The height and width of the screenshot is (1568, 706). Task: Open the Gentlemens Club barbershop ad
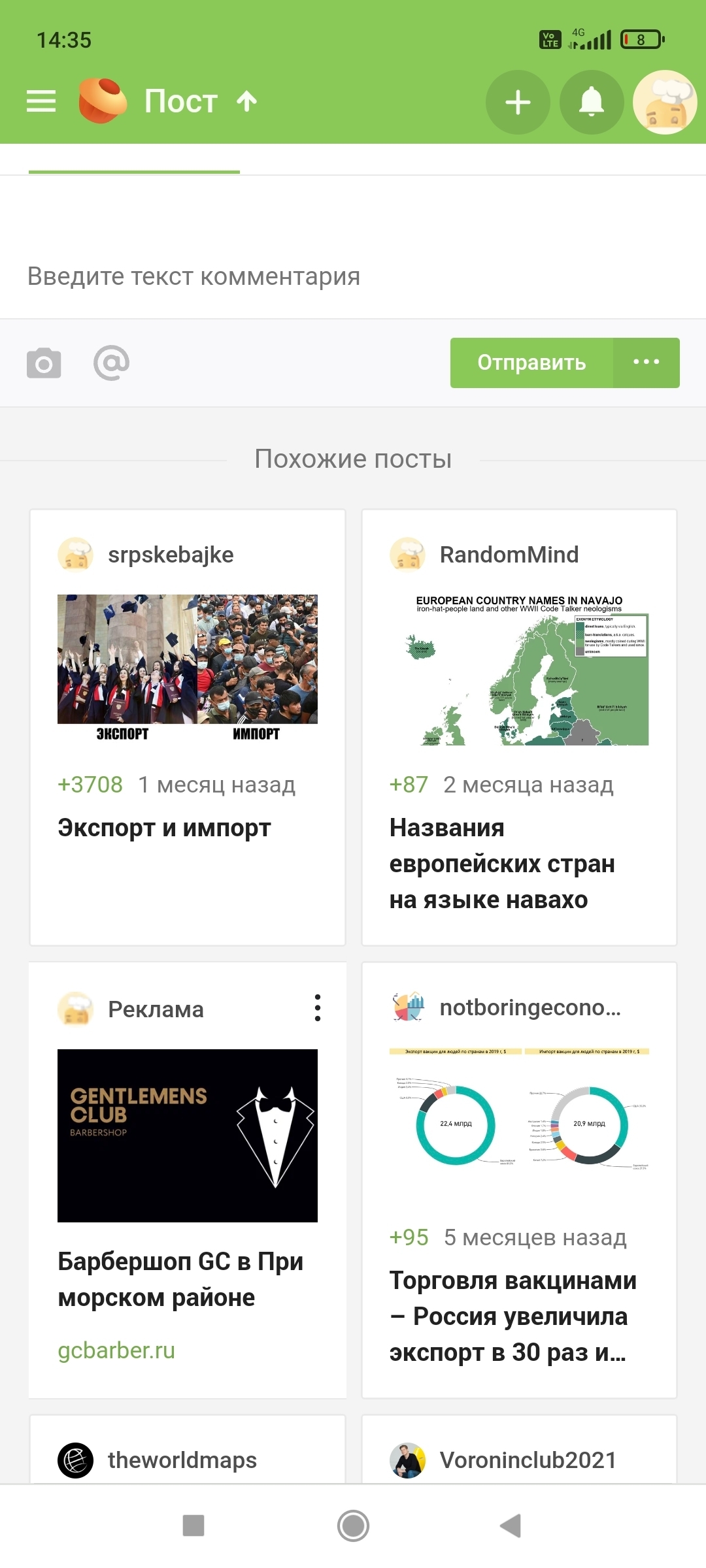(x=188, y=1135)
